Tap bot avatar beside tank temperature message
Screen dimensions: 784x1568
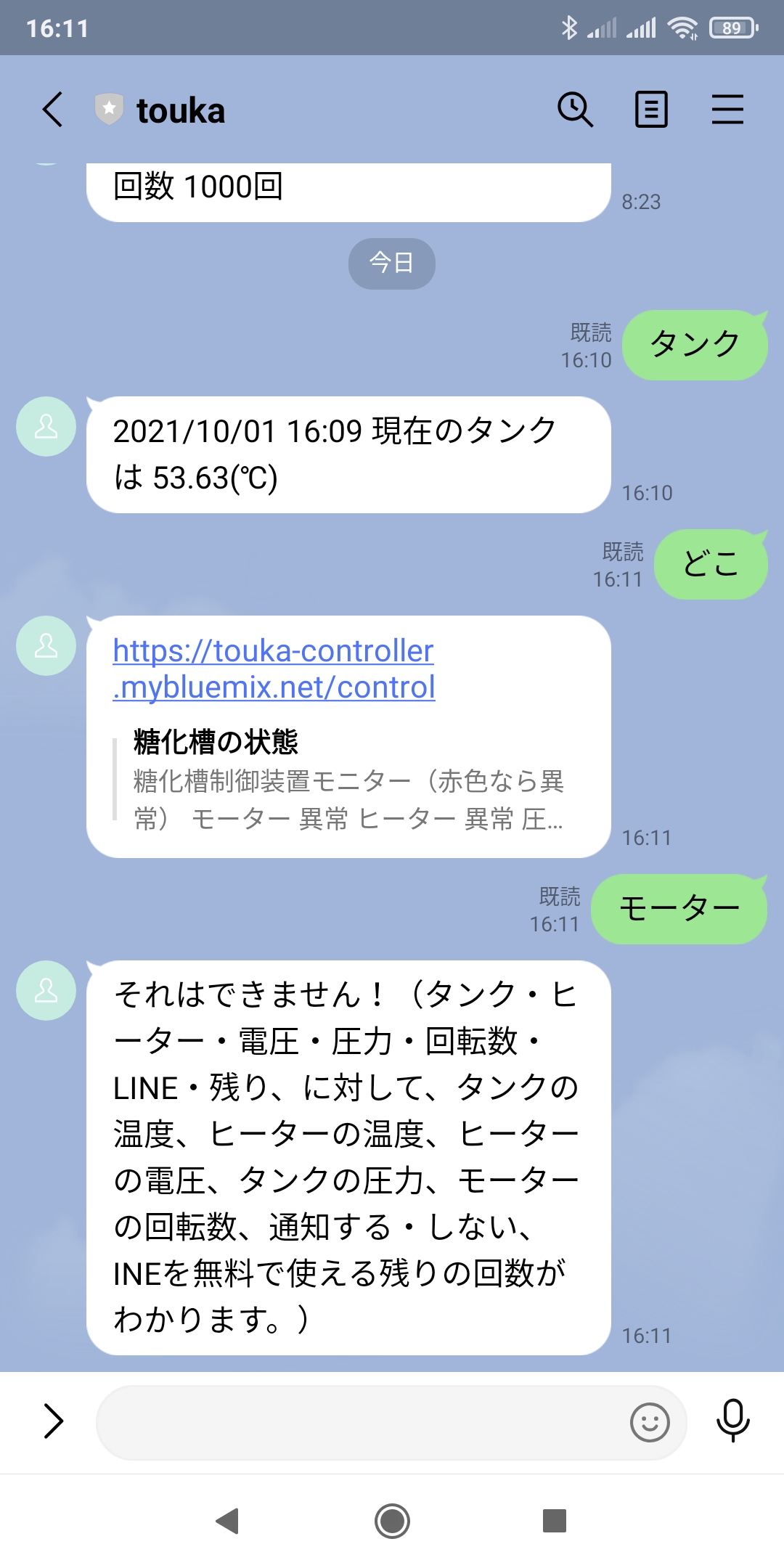click(x=46, y=427)
